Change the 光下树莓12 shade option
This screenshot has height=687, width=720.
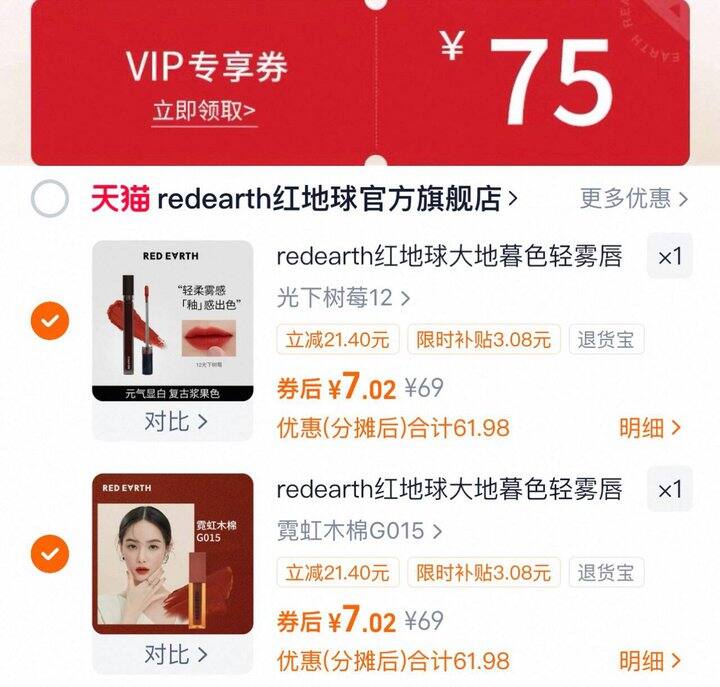[343, 298]
